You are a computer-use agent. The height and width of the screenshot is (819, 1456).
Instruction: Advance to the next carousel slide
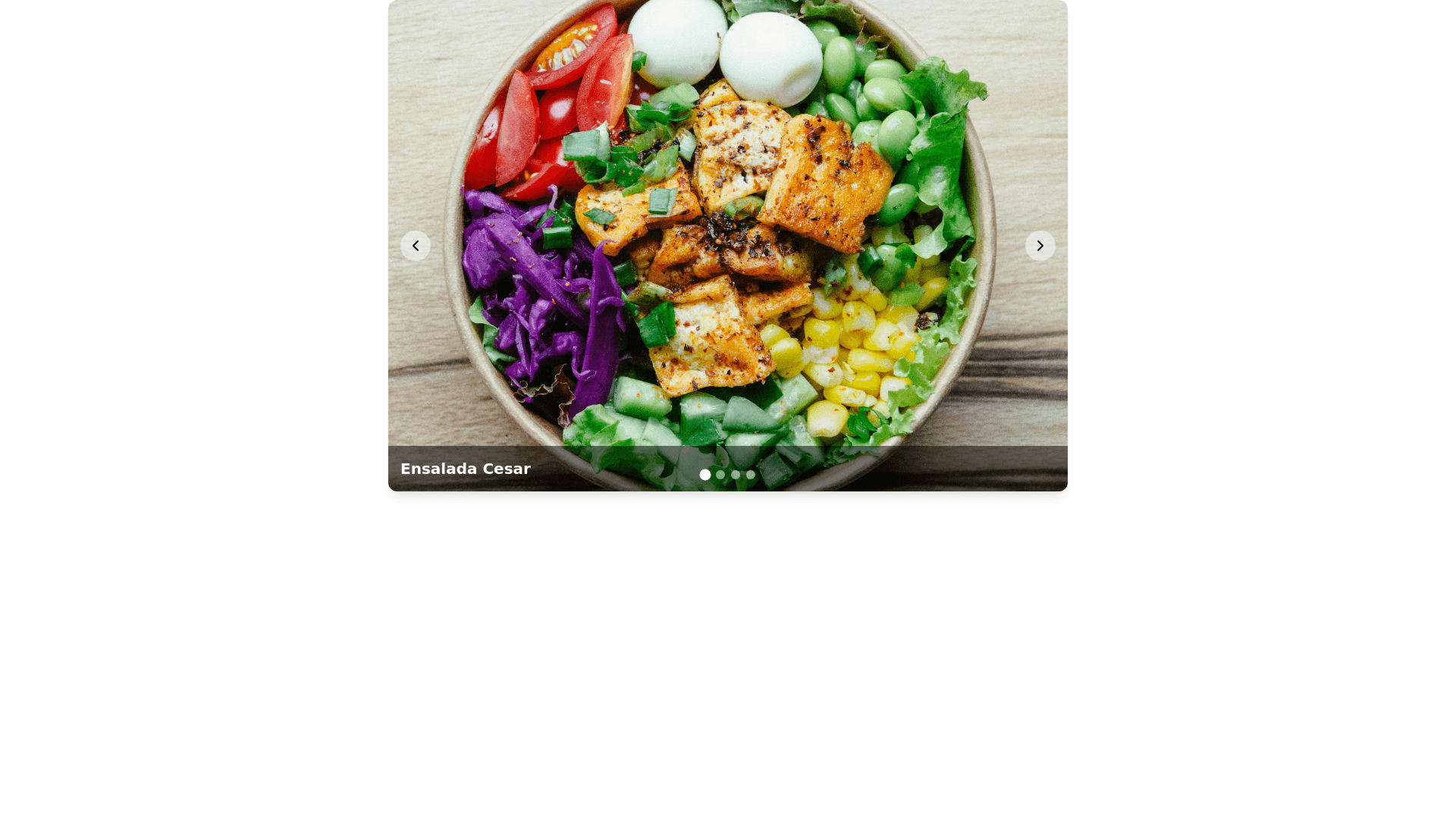point(1040,246)
